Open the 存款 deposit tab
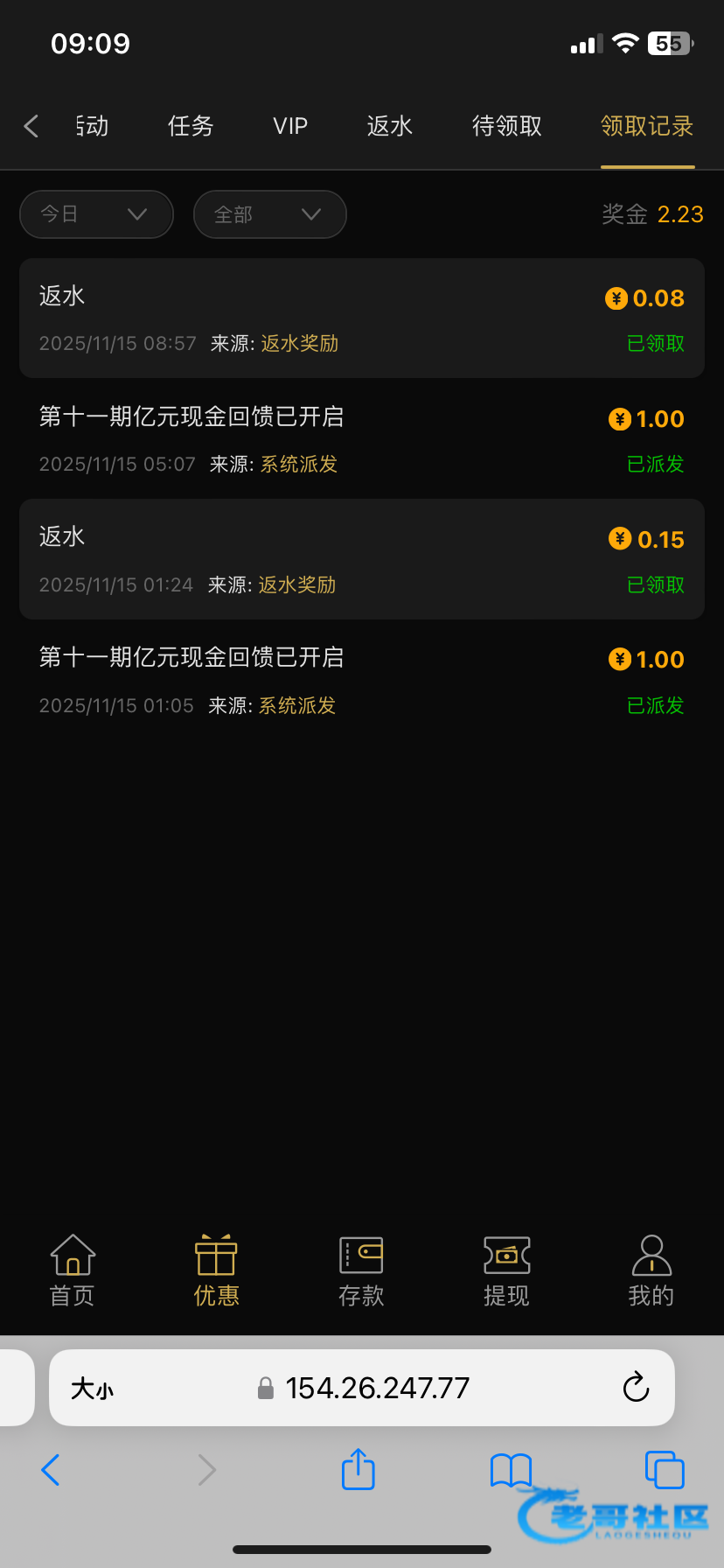The width and height of the screenshot is (724, 1568). point(361,1270)
